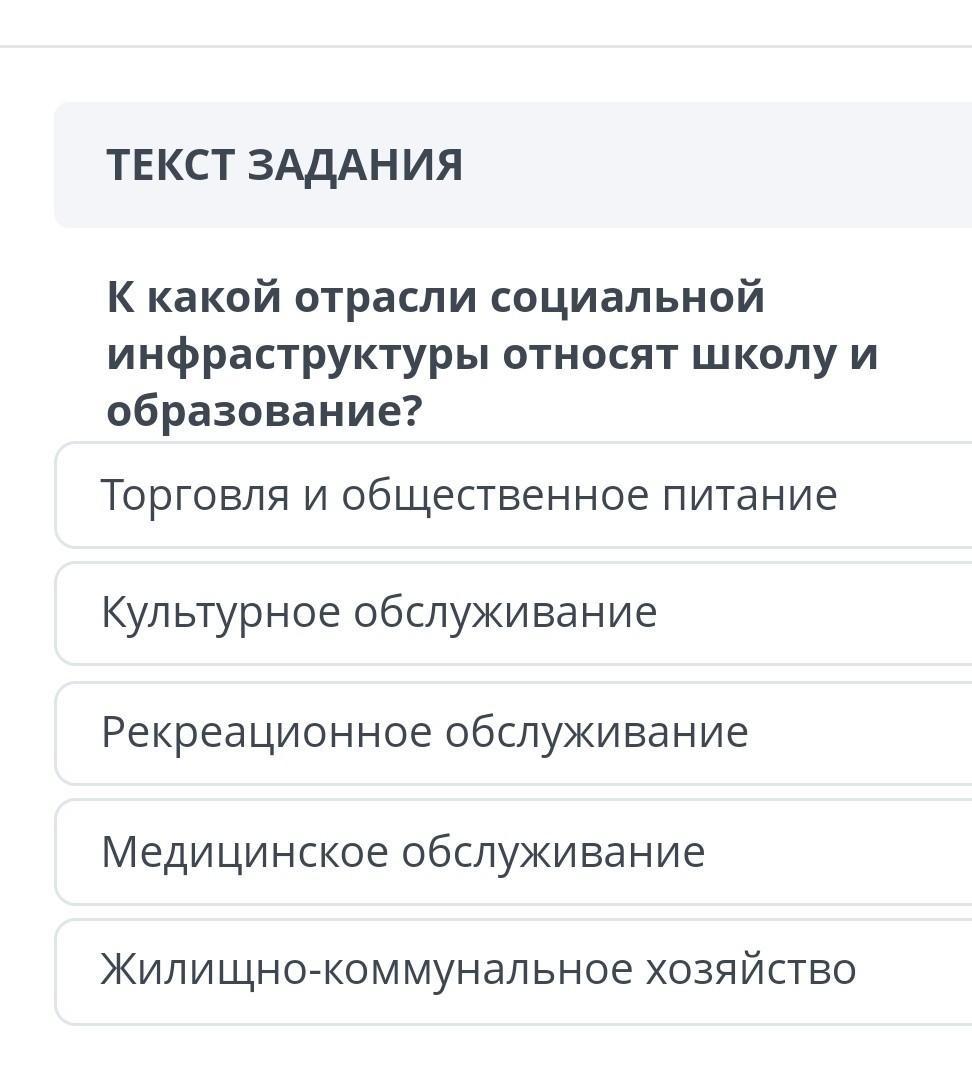Mark Жилищно-коммунальное хозяйство as the answer

tap(478, 970)
